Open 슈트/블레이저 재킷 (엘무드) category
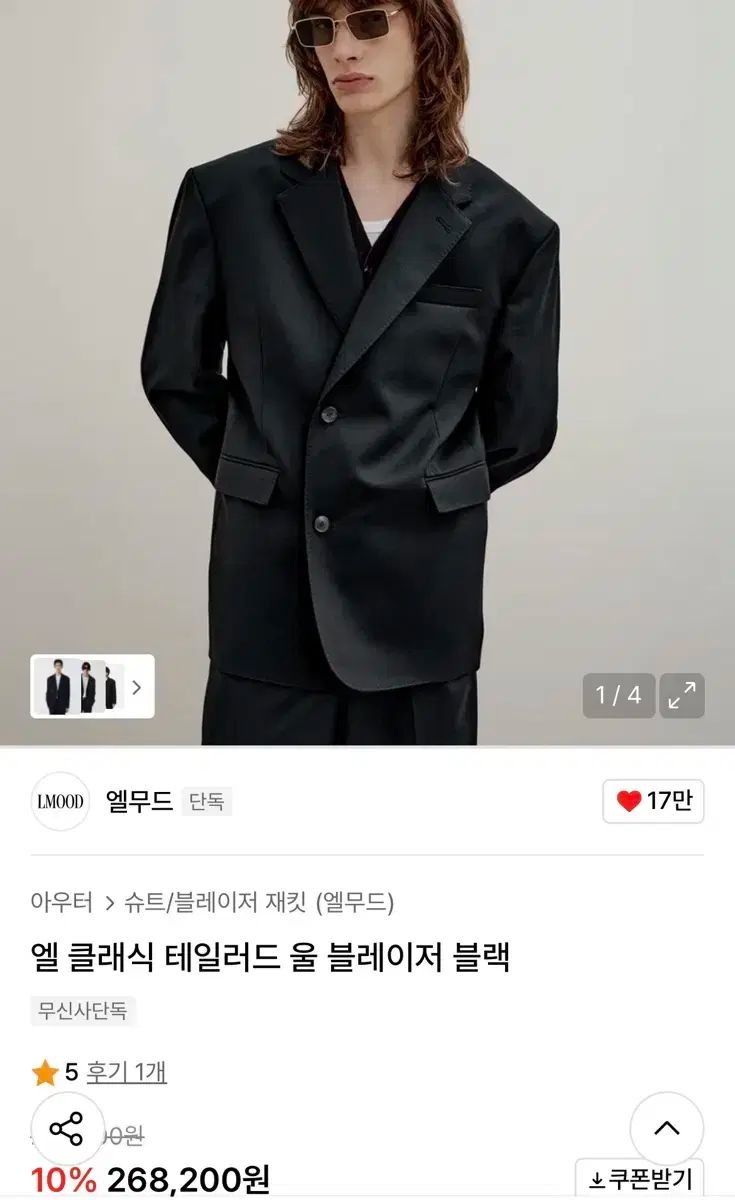The width and height of the screenshot is (735, 1200). pos(259,903)
